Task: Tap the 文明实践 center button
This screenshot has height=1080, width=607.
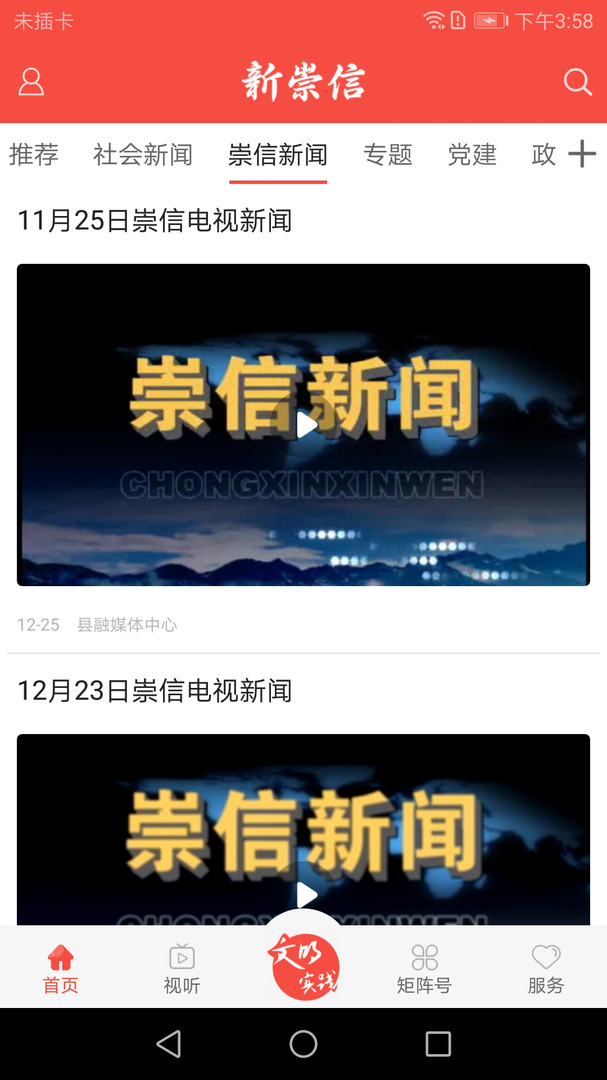Action: tap(304, 966)
